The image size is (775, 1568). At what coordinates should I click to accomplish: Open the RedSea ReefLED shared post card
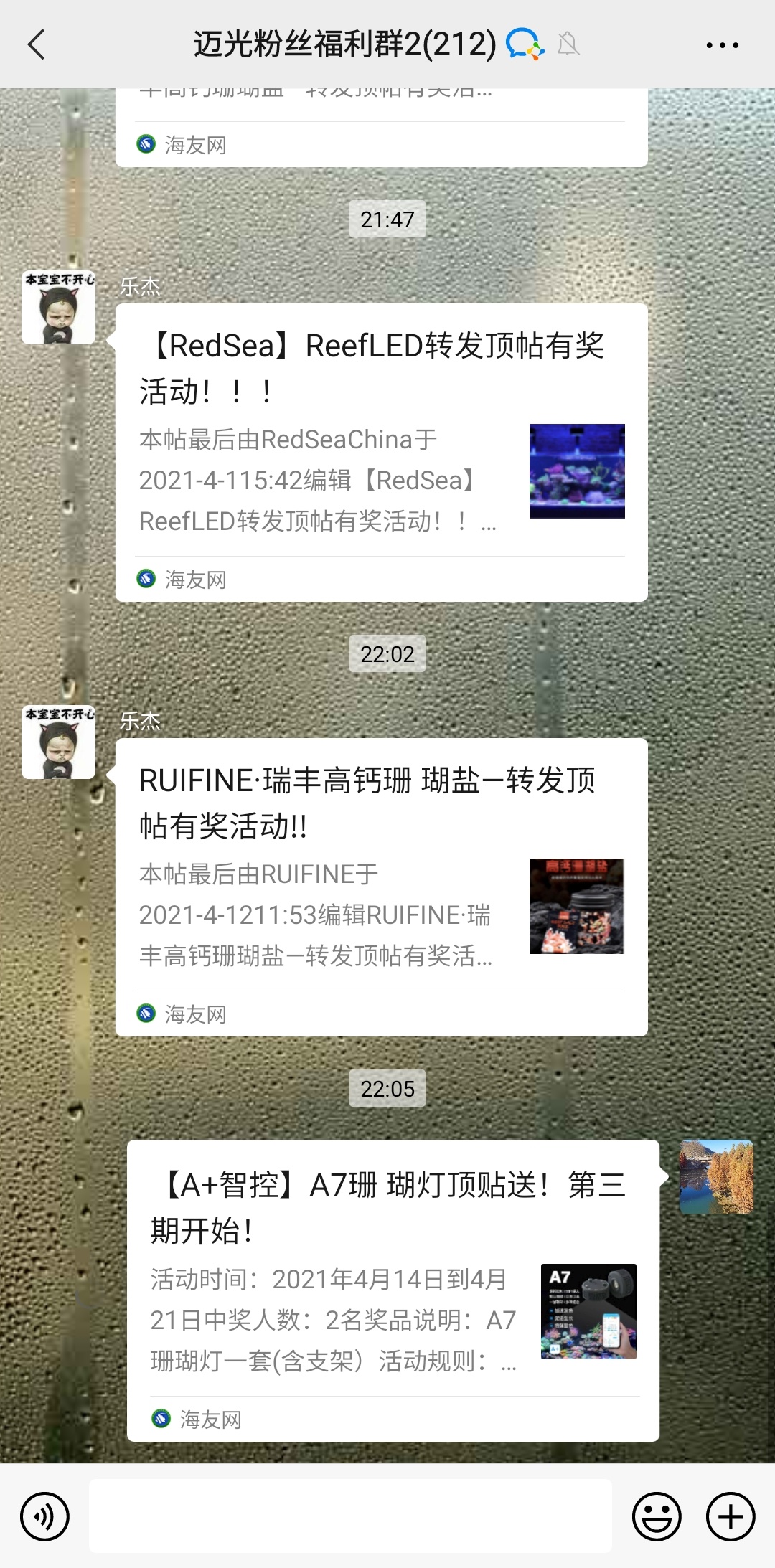click(x=380, y=452)
